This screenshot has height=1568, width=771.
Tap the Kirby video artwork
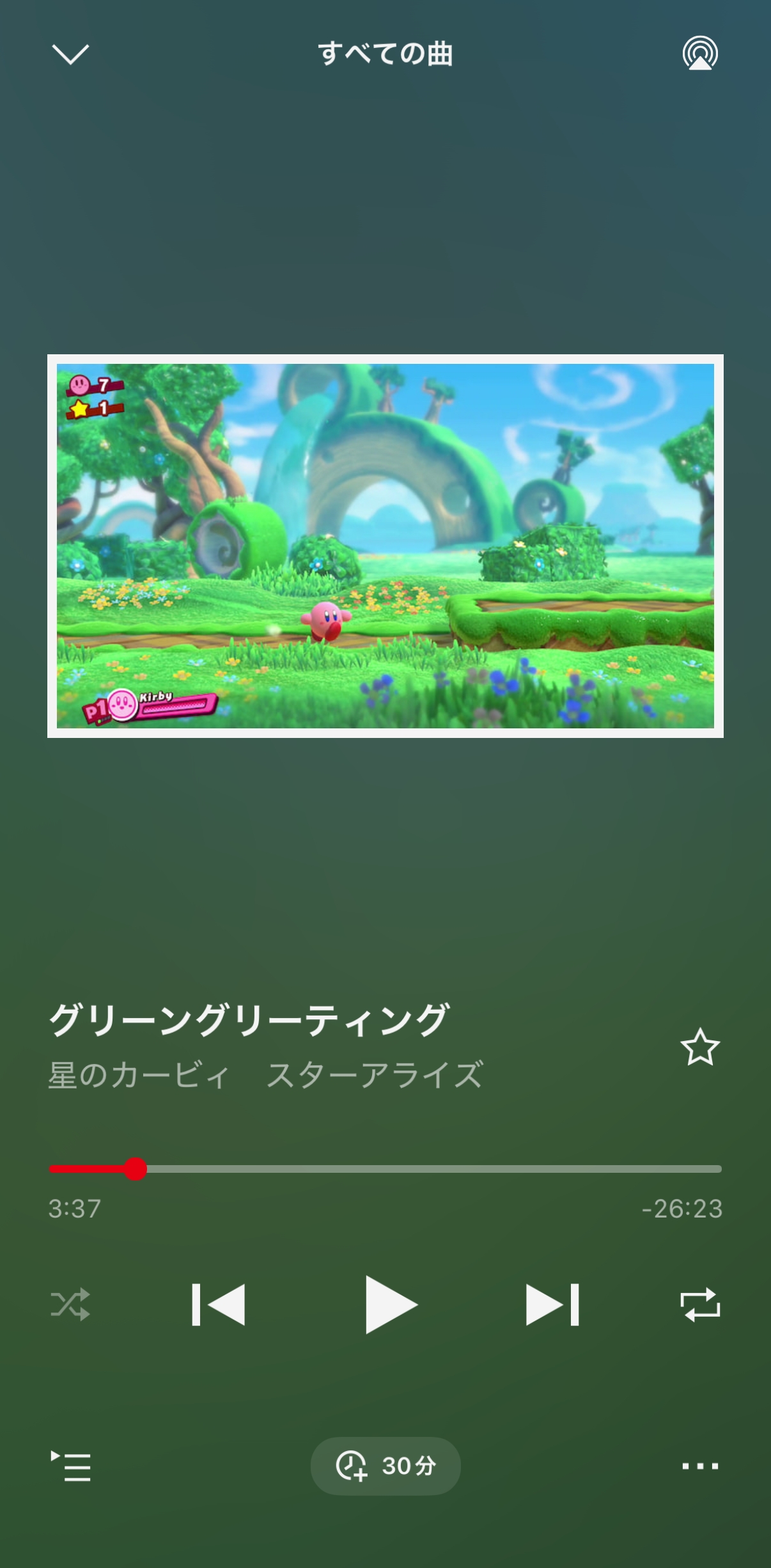385,546
